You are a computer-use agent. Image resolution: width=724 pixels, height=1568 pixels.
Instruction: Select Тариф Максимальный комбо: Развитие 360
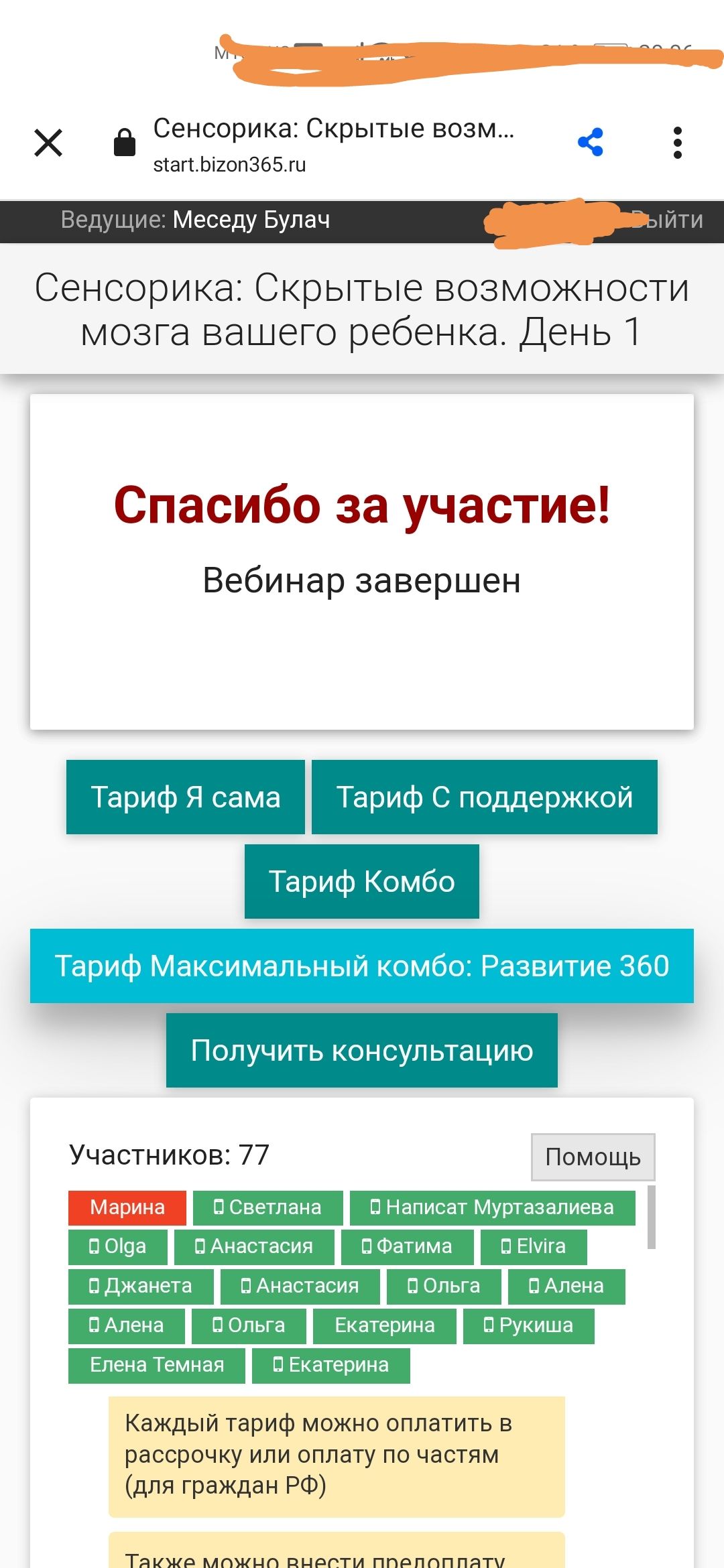click(362, 966)
